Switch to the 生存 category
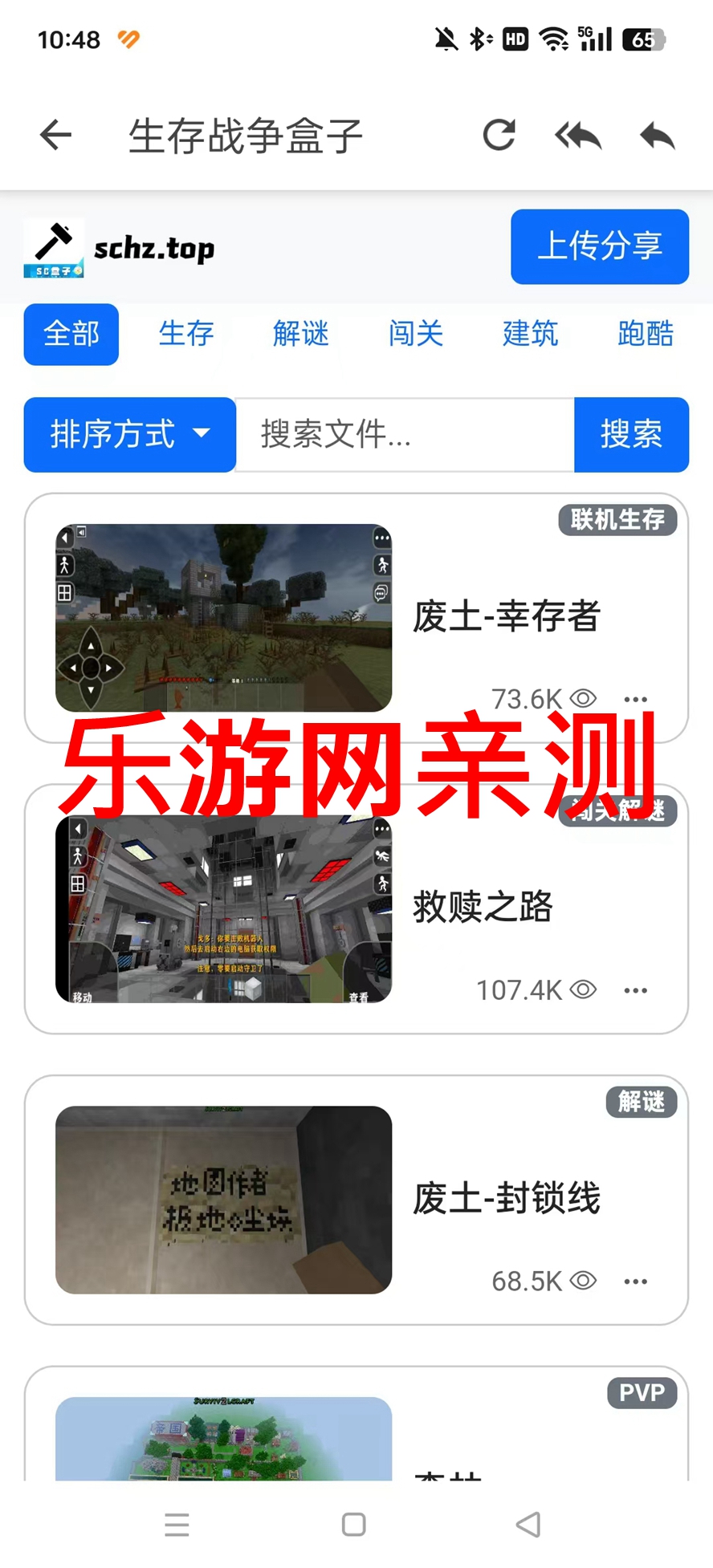The height and width of the screenshot is (1568, 713). click(186, 334)
